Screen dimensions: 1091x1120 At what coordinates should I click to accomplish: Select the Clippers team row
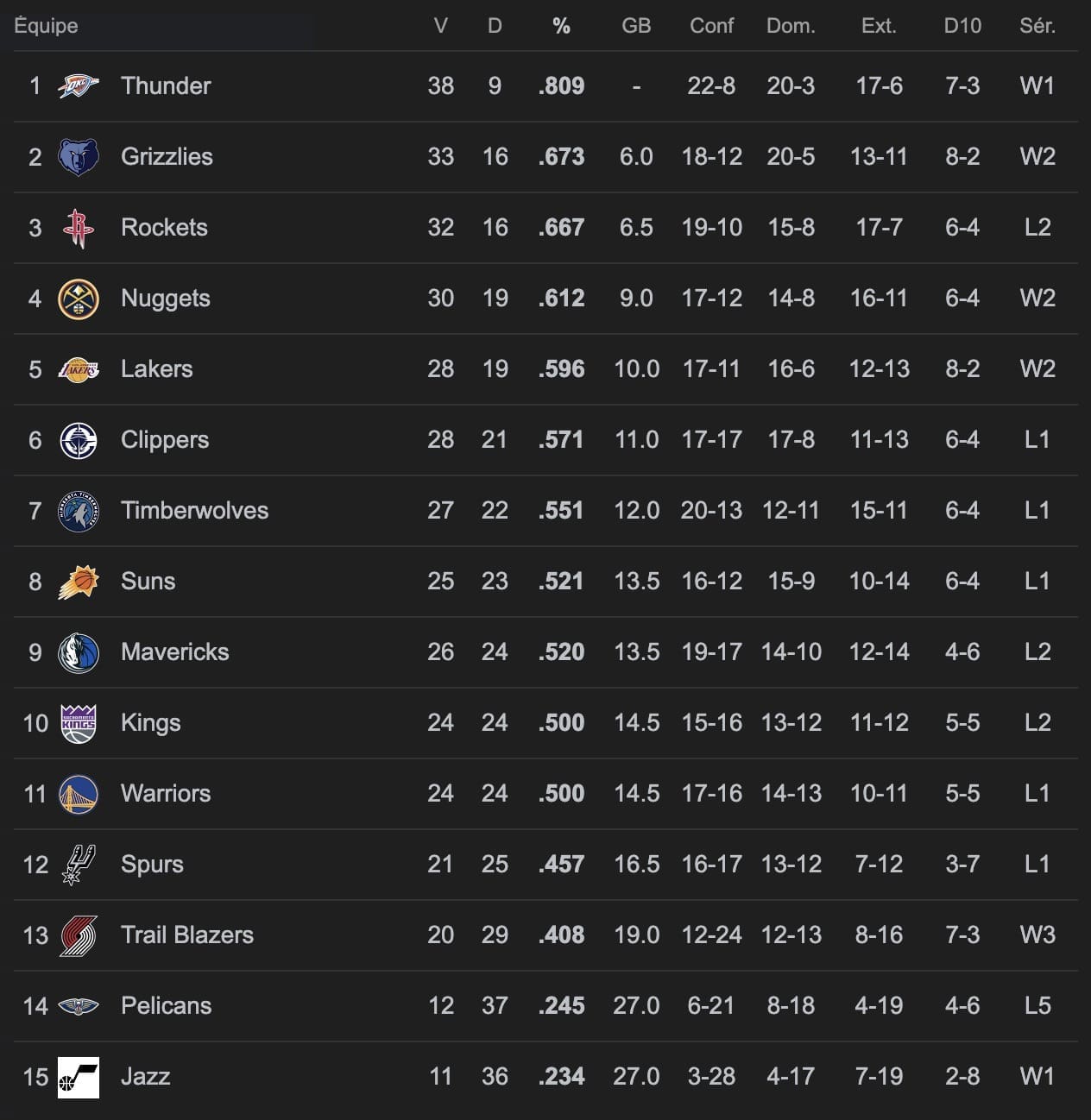pos(545,440)
